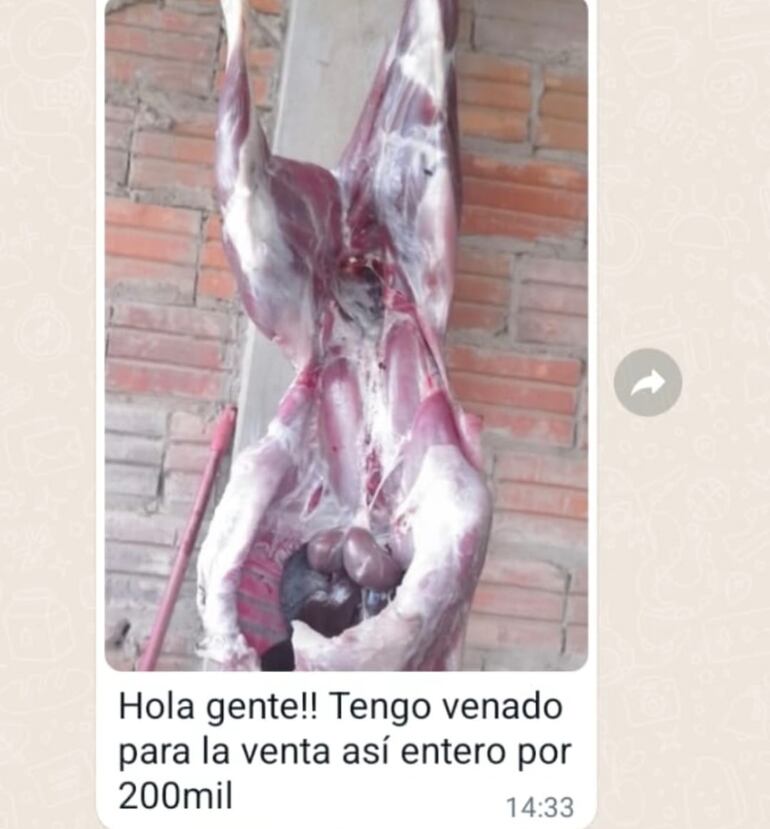Forward the venado sale photo message
The height and width of the screenshot is (829, 770).
click(x=647, y=382)
